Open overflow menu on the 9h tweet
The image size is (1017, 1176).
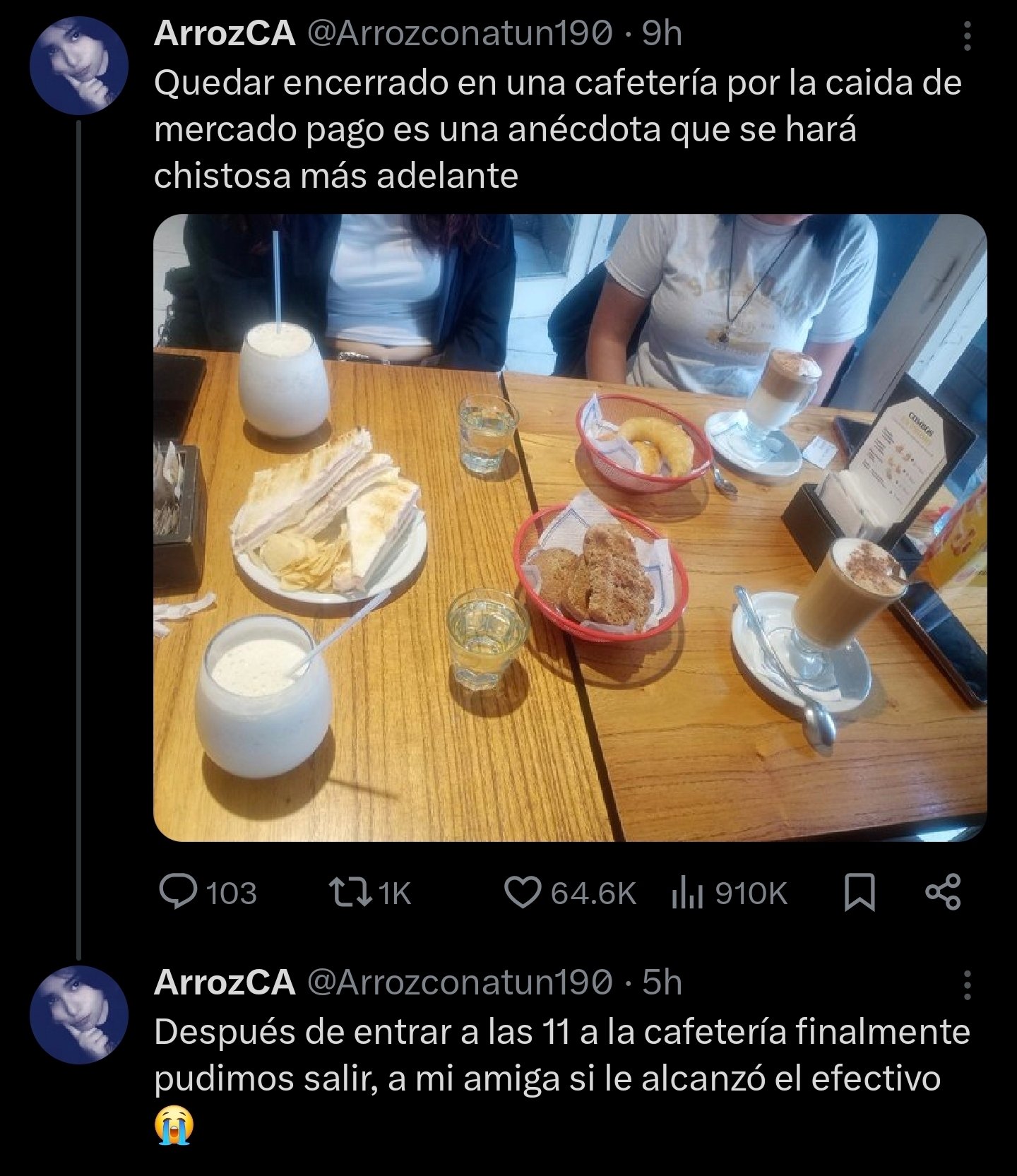(967, 35)
